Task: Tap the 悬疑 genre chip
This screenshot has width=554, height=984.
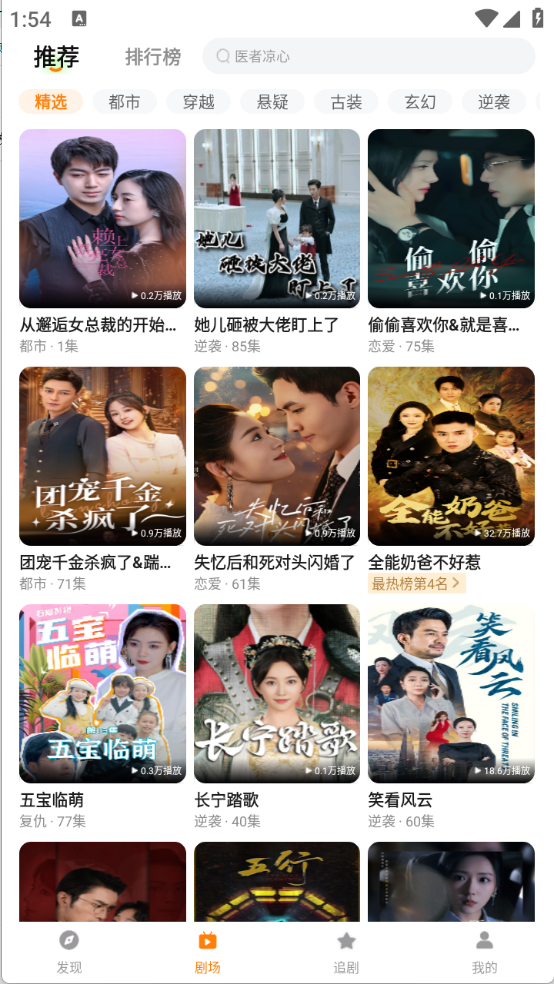Action: 272,102
